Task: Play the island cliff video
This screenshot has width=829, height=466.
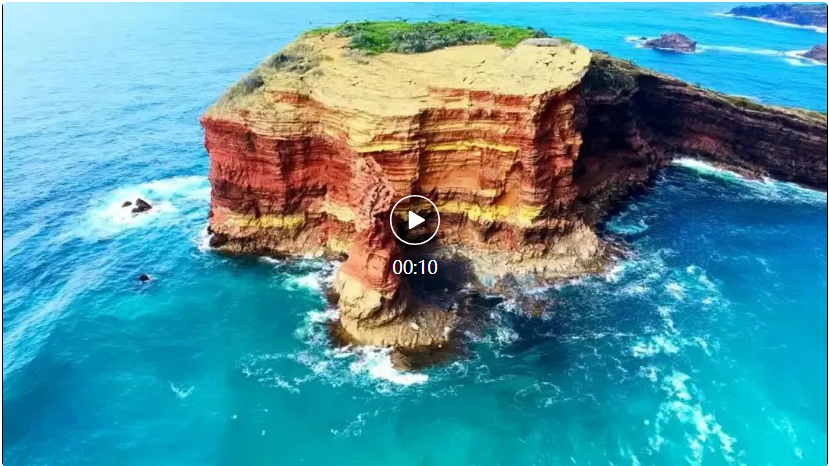Action: (414, 220)
